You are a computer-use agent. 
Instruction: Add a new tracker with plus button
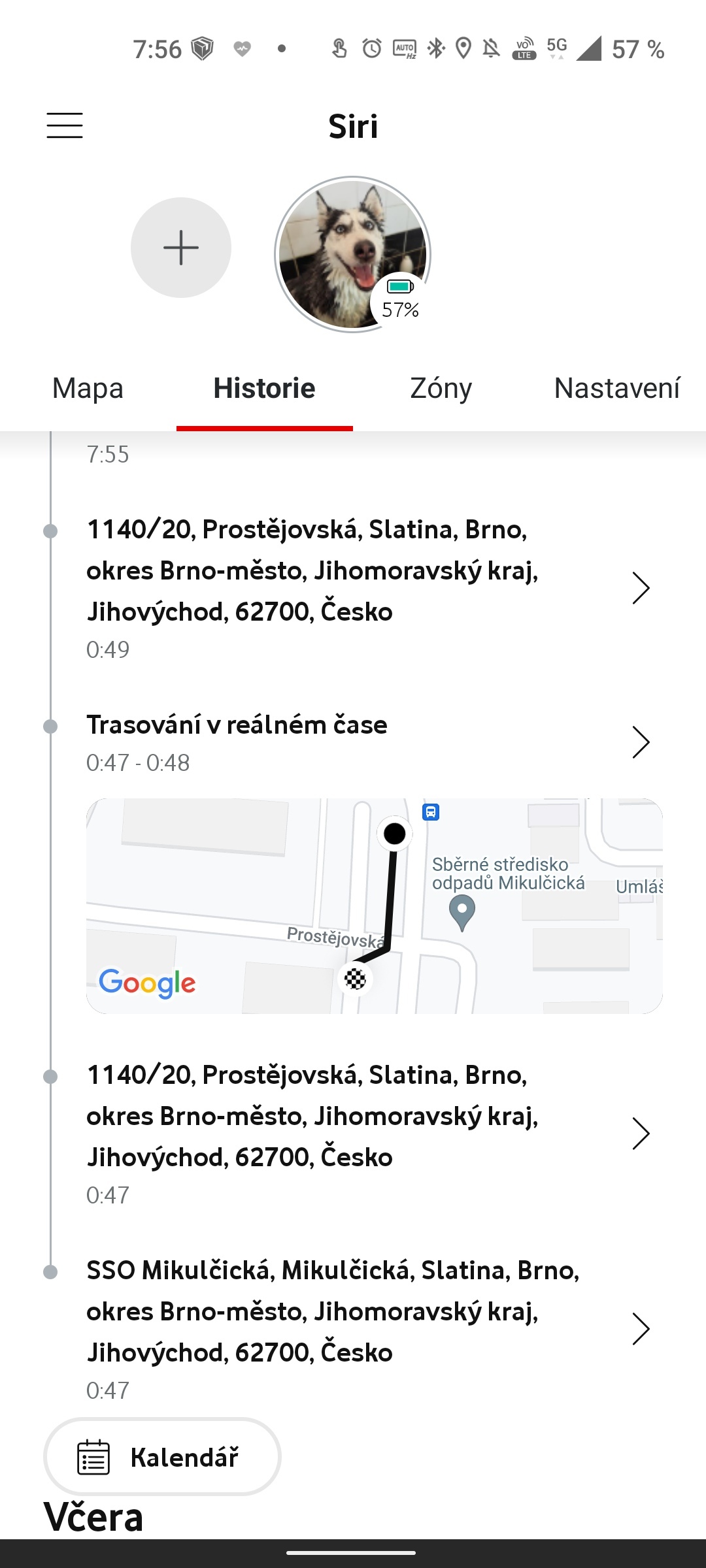pyautogui.click(x=181, y=248)
